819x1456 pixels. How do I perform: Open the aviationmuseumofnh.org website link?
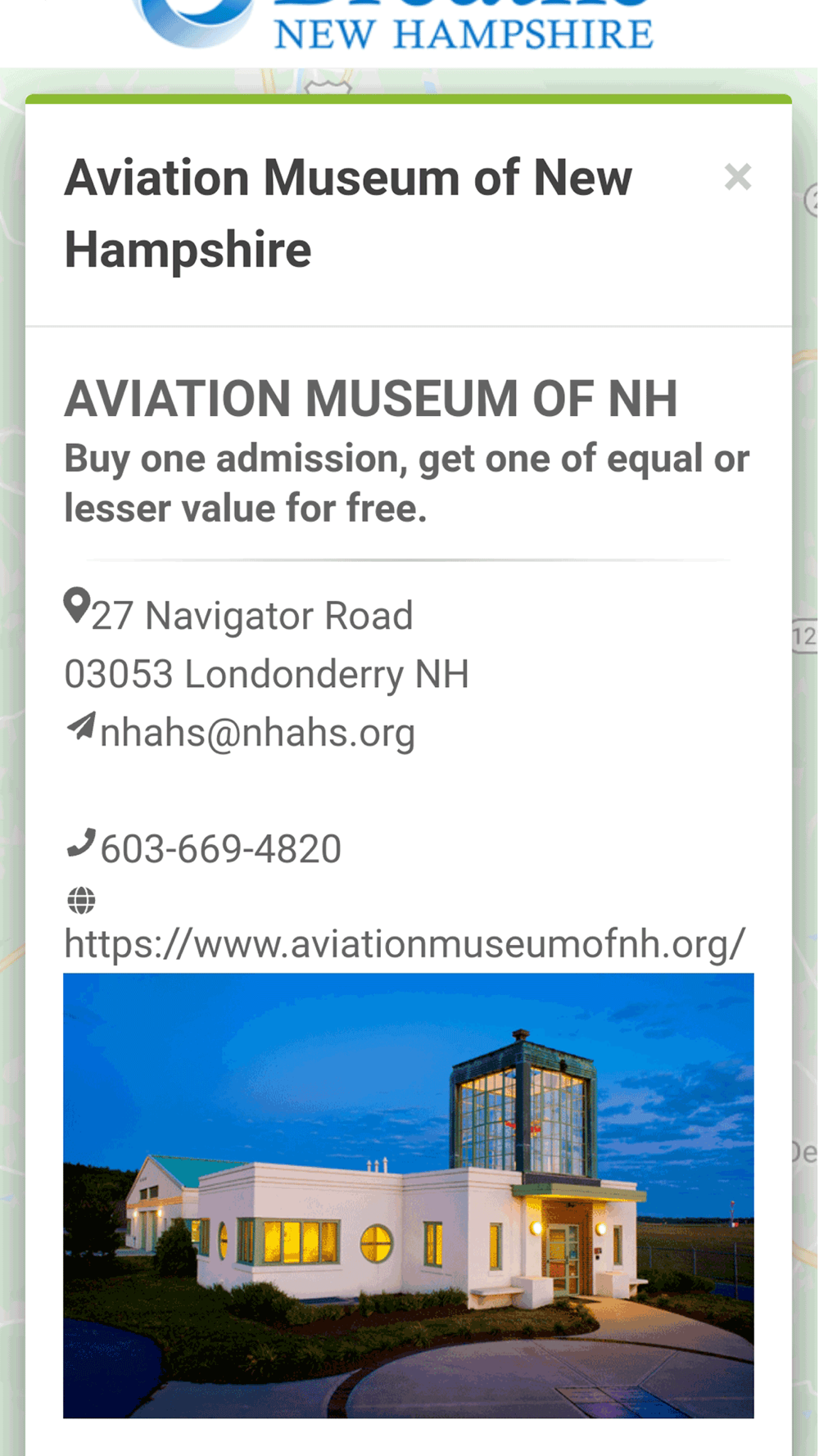[x=405, y=943]
